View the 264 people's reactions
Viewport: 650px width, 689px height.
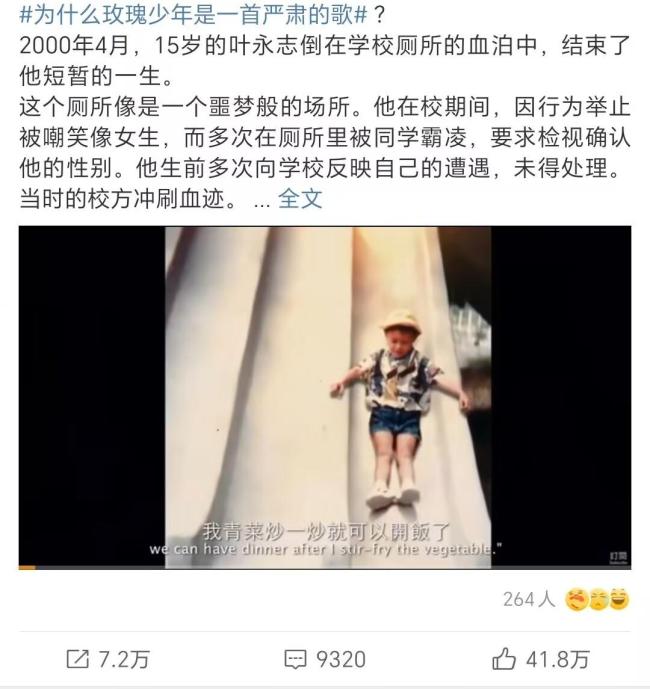coord(566,599)
